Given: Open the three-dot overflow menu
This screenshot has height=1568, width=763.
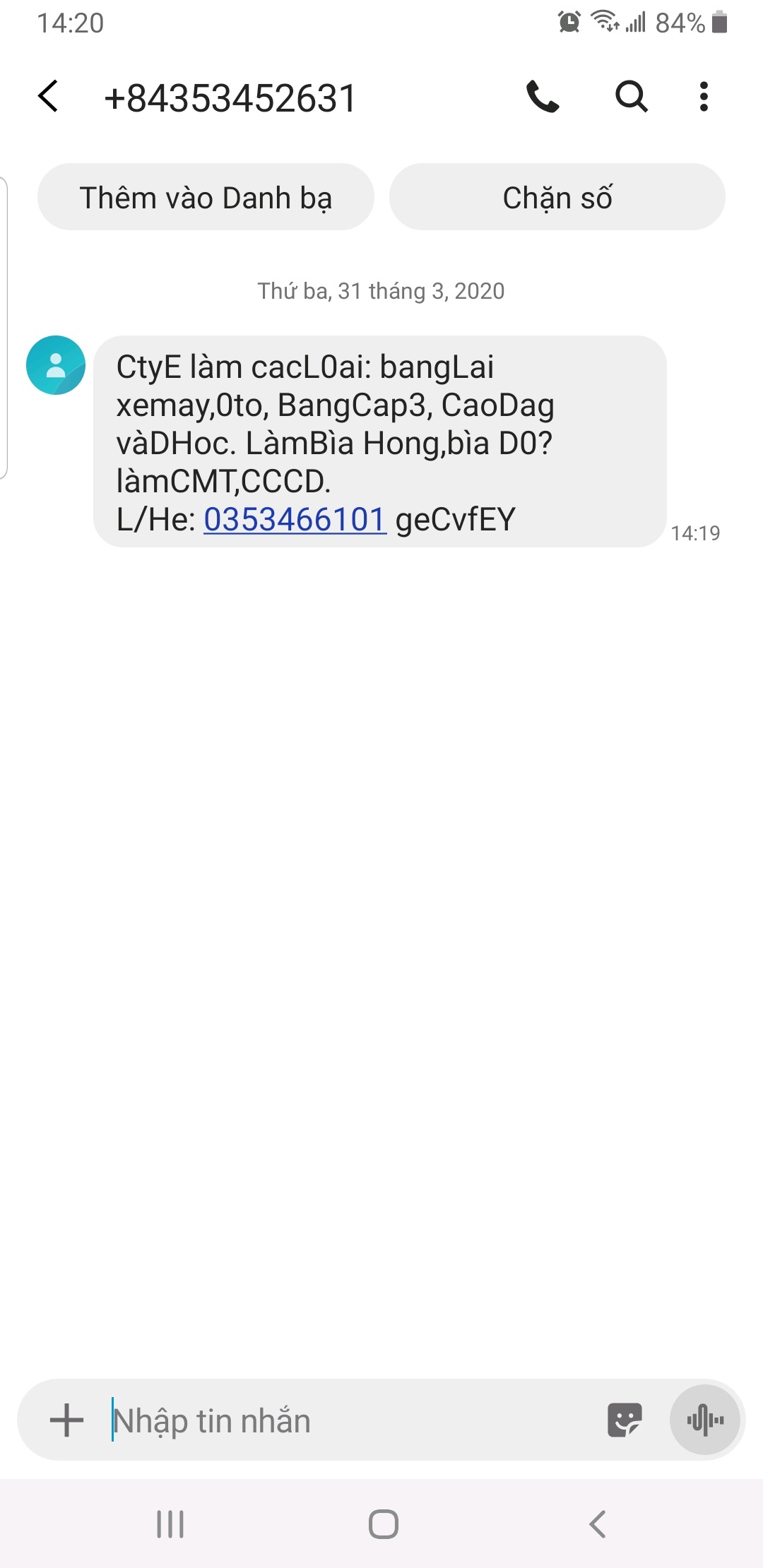Looking at the screenshot, I should 704,97.
